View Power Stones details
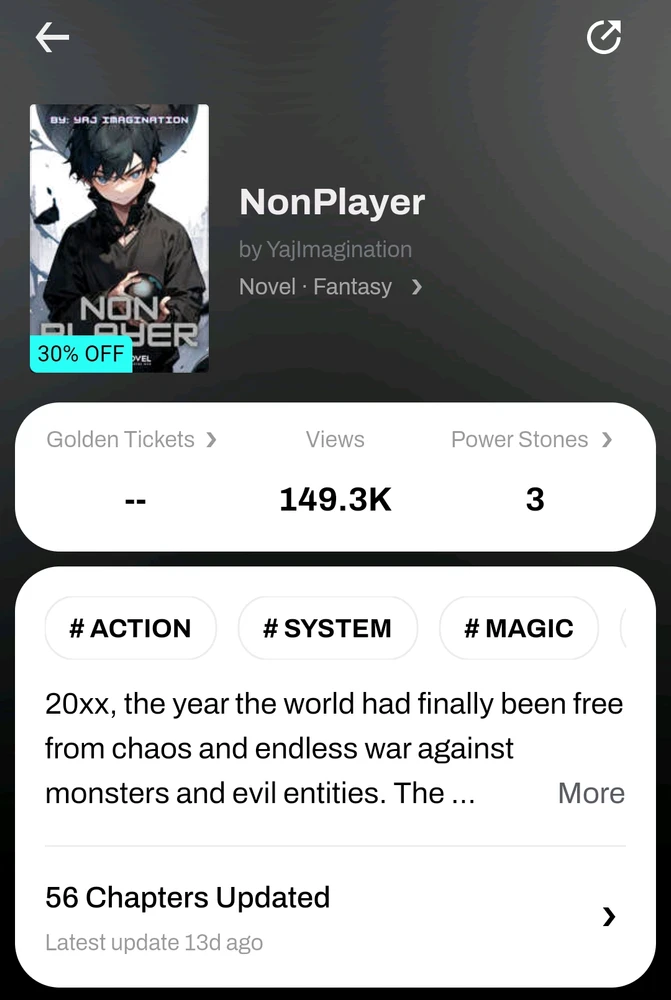This screenshot has width=671, height=1000. click(x=531, y=439)
